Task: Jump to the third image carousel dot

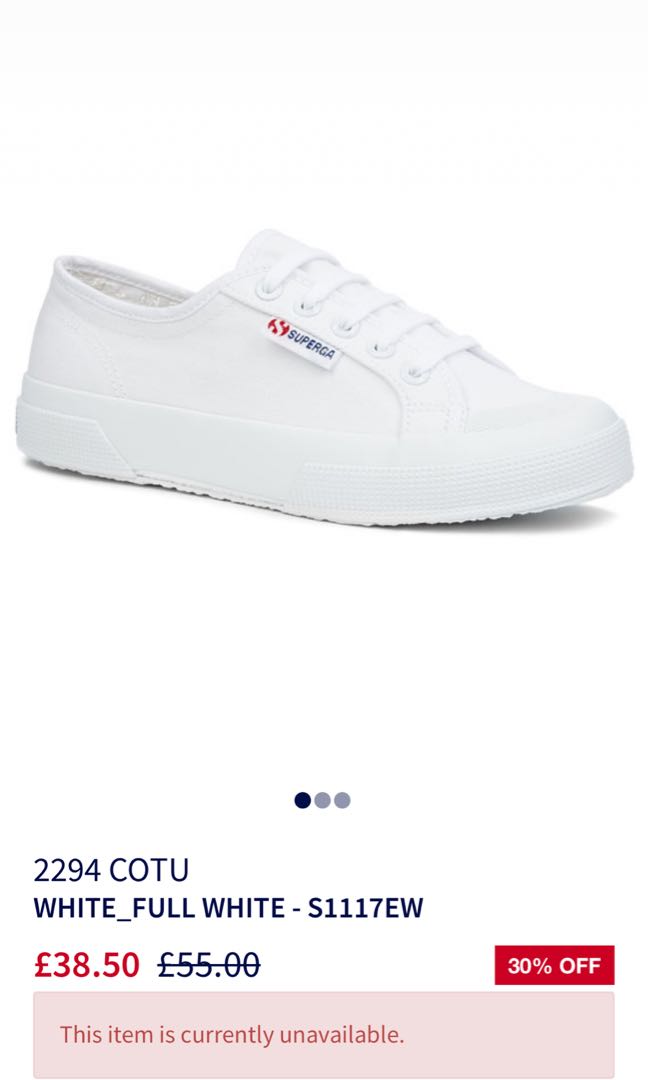Action: click(342, 800)
